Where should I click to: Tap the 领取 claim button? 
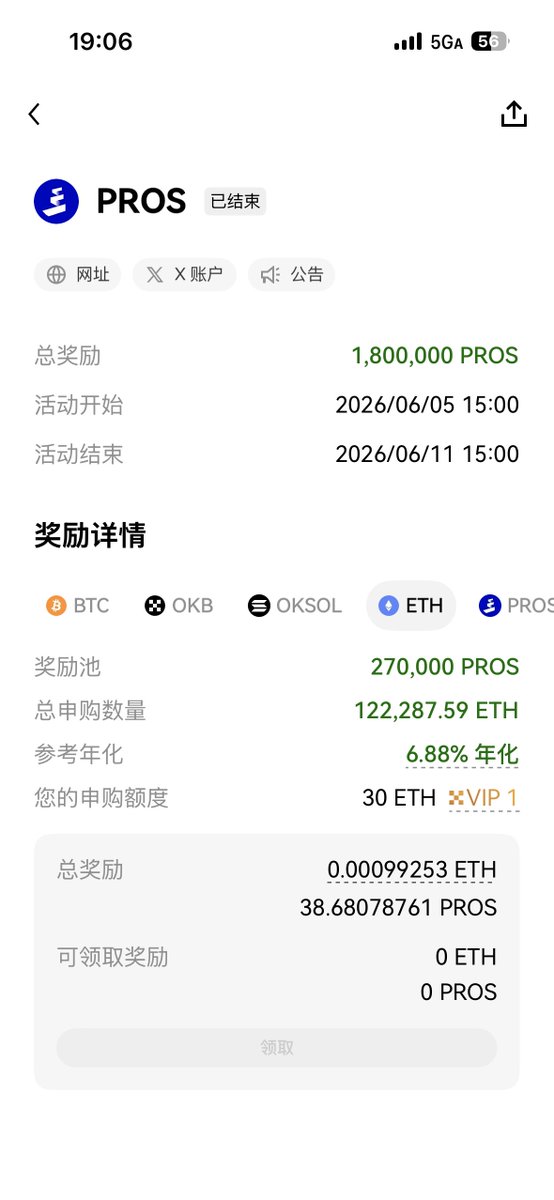pos(277,1047)
